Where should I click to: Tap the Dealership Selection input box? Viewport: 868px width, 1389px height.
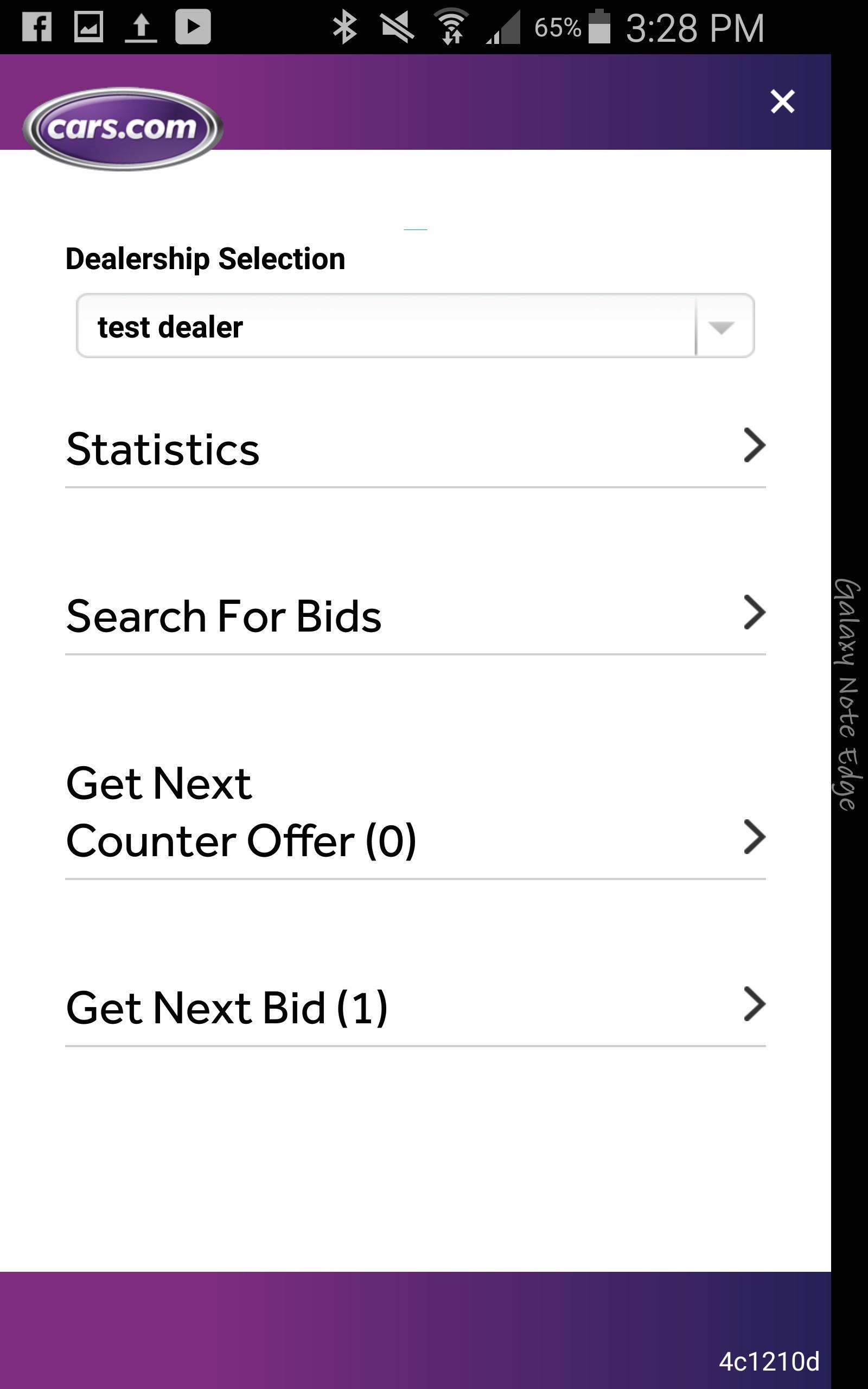coord(344,327)
